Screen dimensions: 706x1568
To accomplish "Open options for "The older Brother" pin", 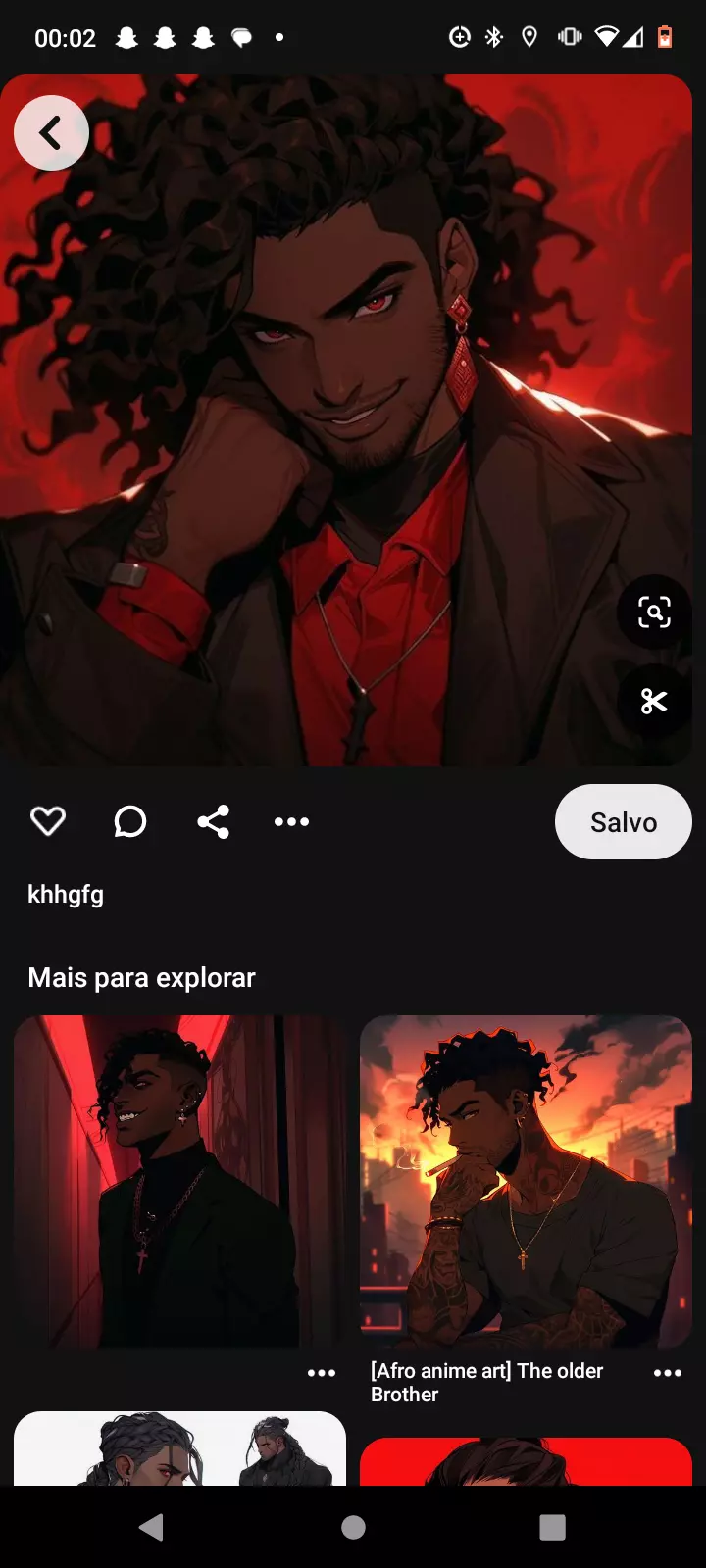I will tap(668, 1373).
